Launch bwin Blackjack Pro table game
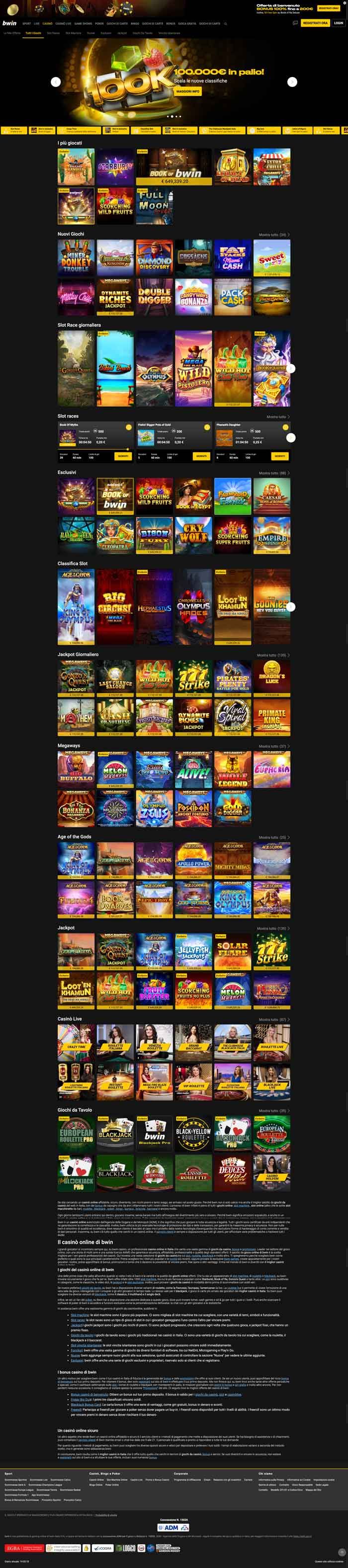 154,1134
